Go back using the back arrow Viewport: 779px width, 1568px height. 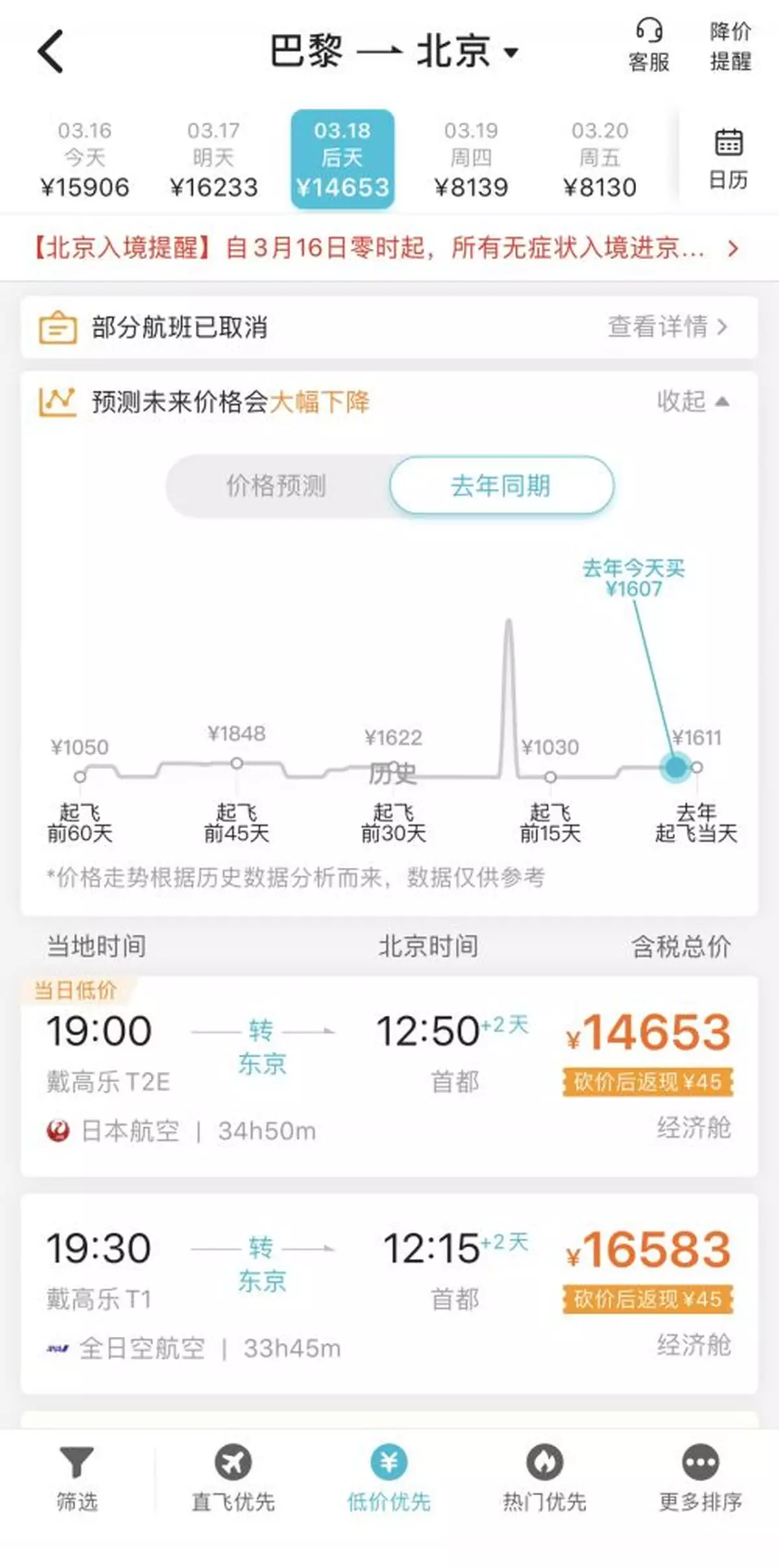[x=51, y=51]
